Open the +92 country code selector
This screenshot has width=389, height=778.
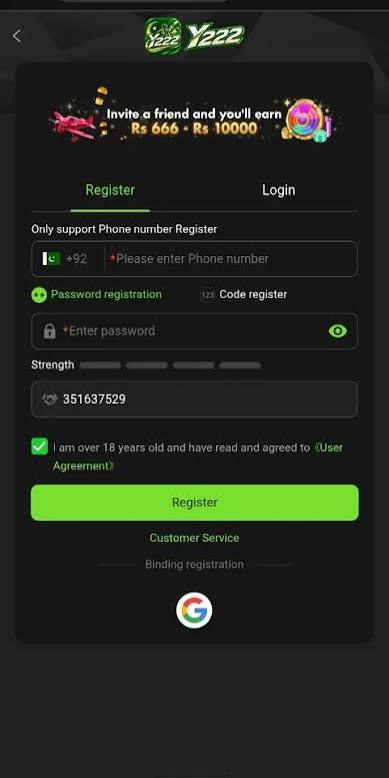[x=65, y=259]
